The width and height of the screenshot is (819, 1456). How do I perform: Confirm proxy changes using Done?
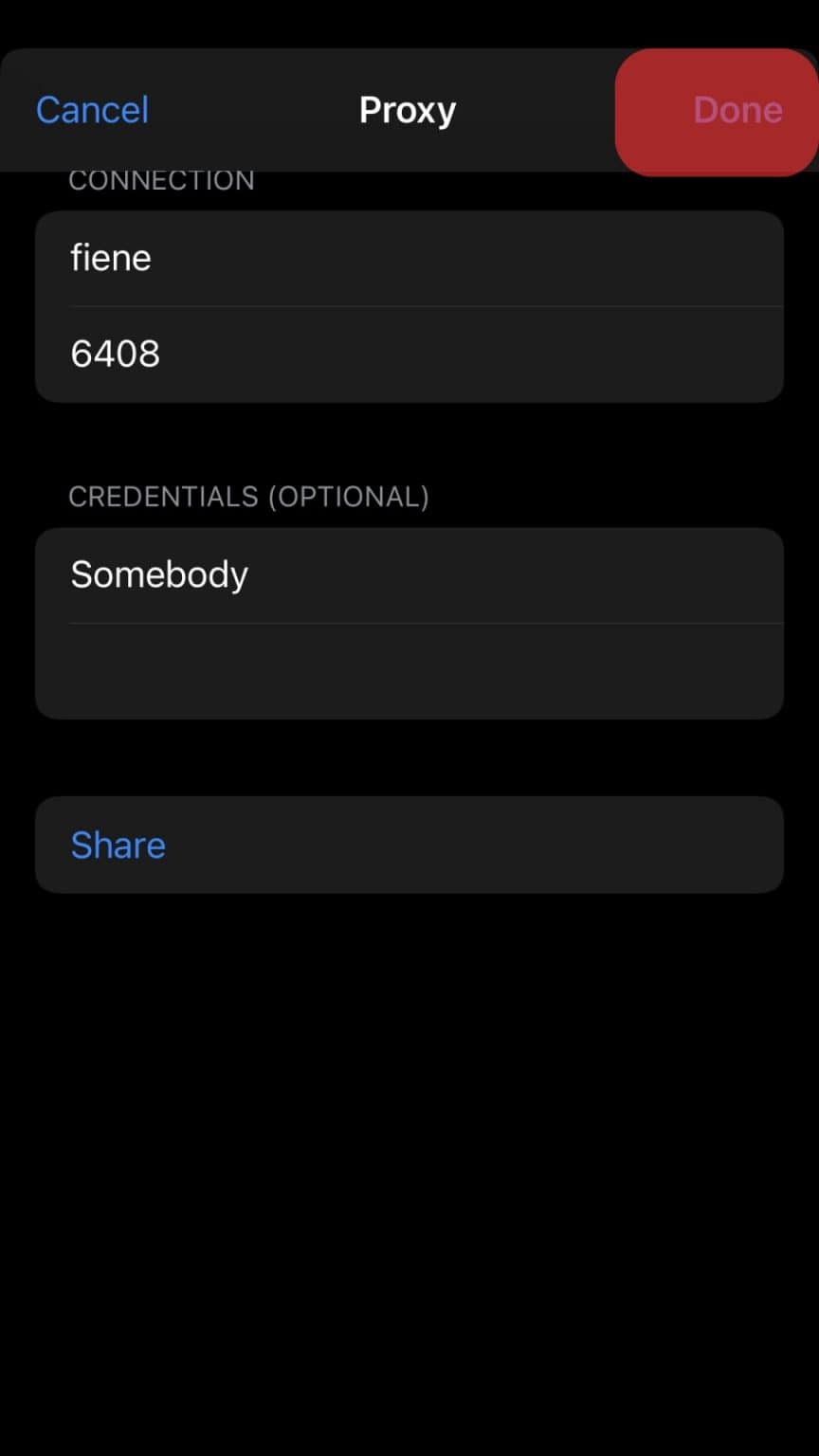[x=737, y=109]
